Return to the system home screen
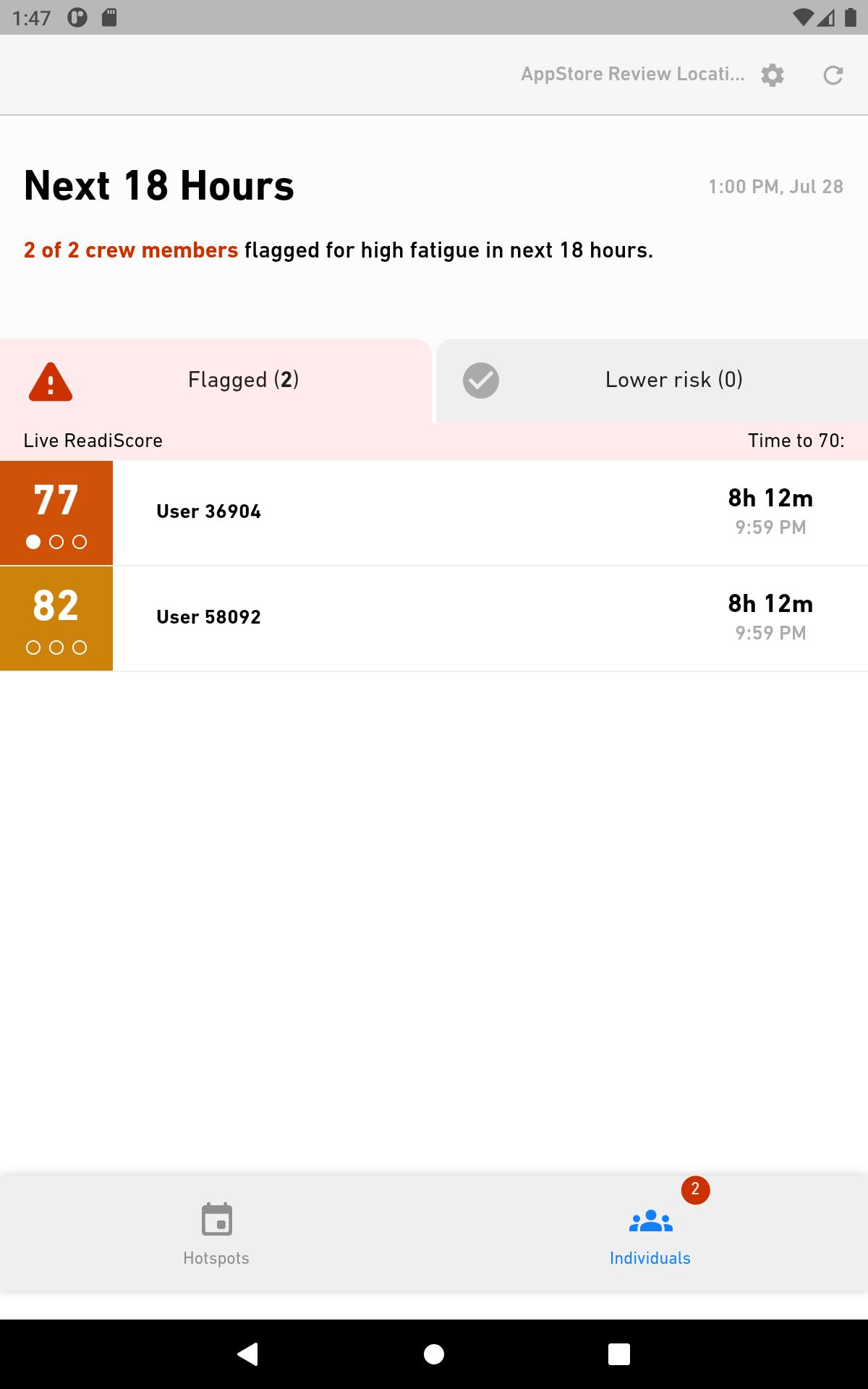868x1389 pixels. click(x=434, y=1354)
